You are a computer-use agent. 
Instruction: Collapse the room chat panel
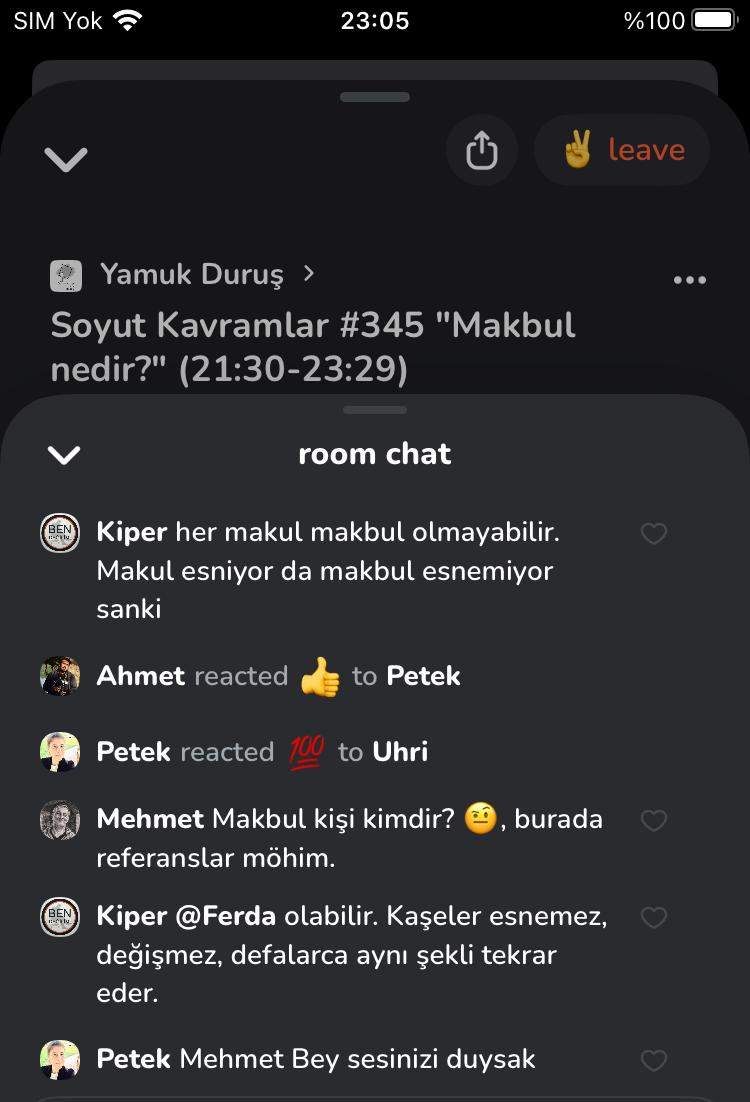click(64, 456)
